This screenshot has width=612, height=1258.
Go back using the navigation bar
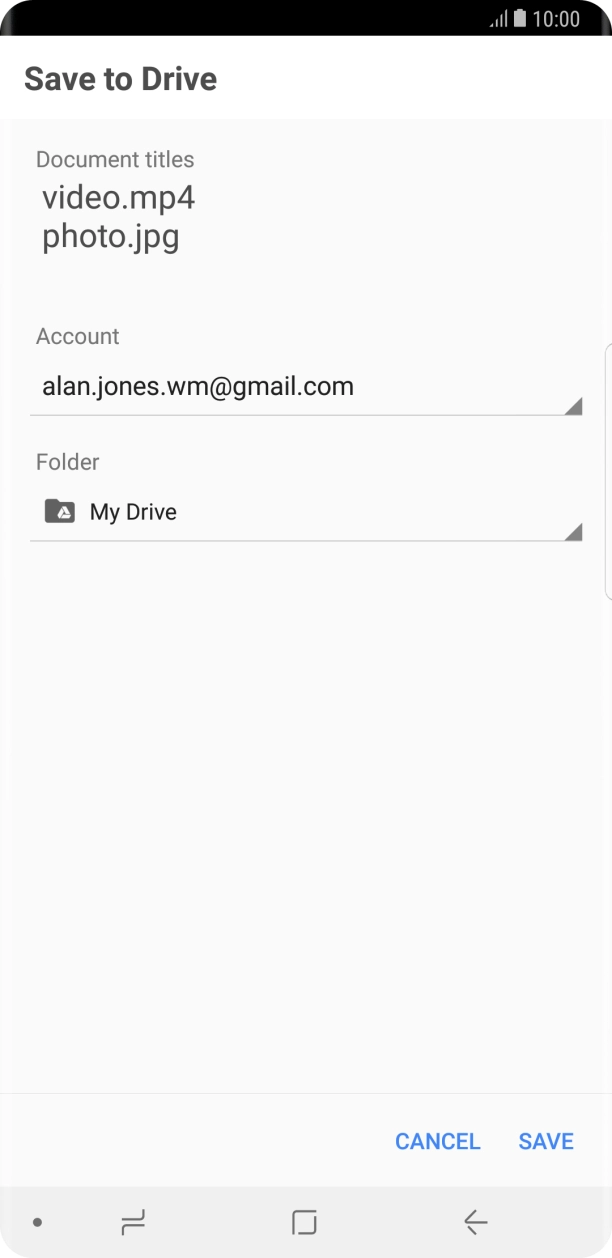(475, 1221)
